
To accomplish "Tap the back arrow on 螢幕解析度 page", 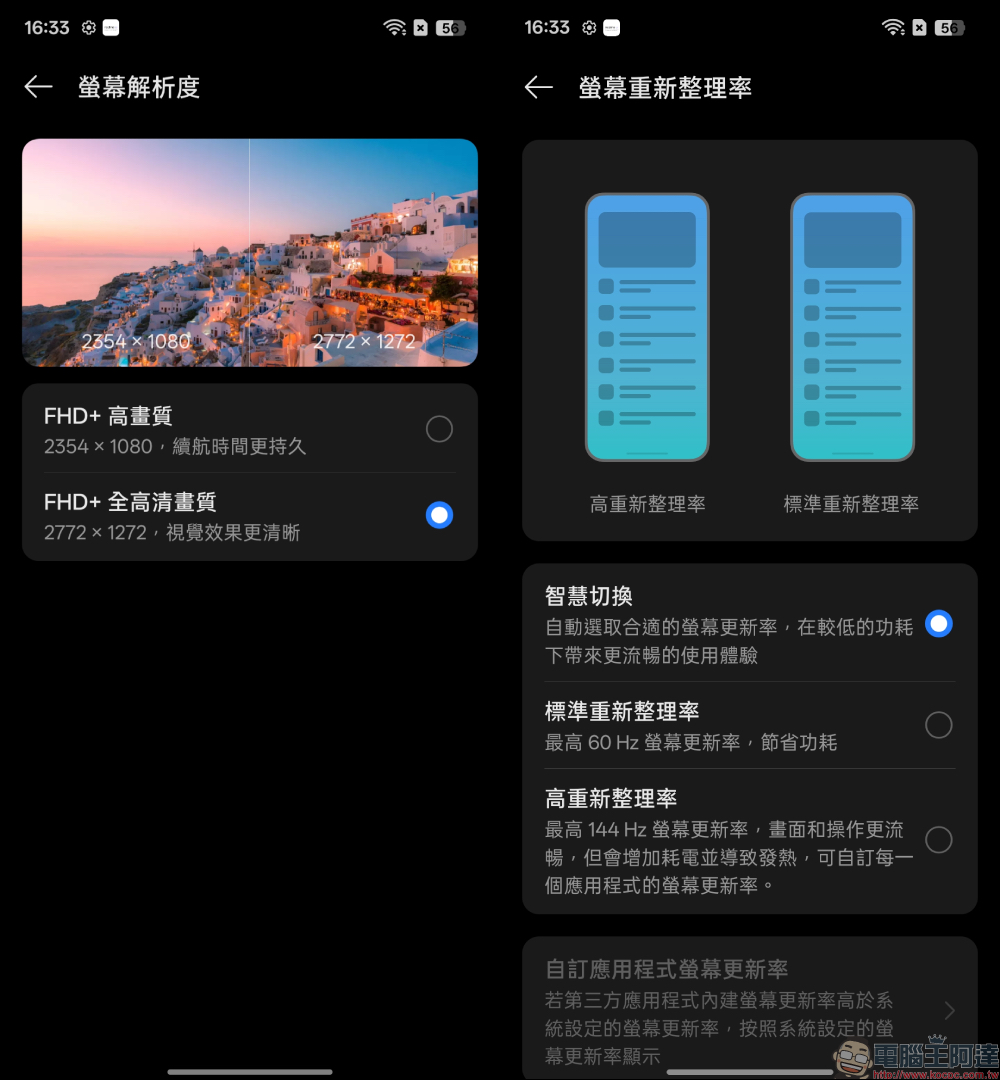I will 38,87.
